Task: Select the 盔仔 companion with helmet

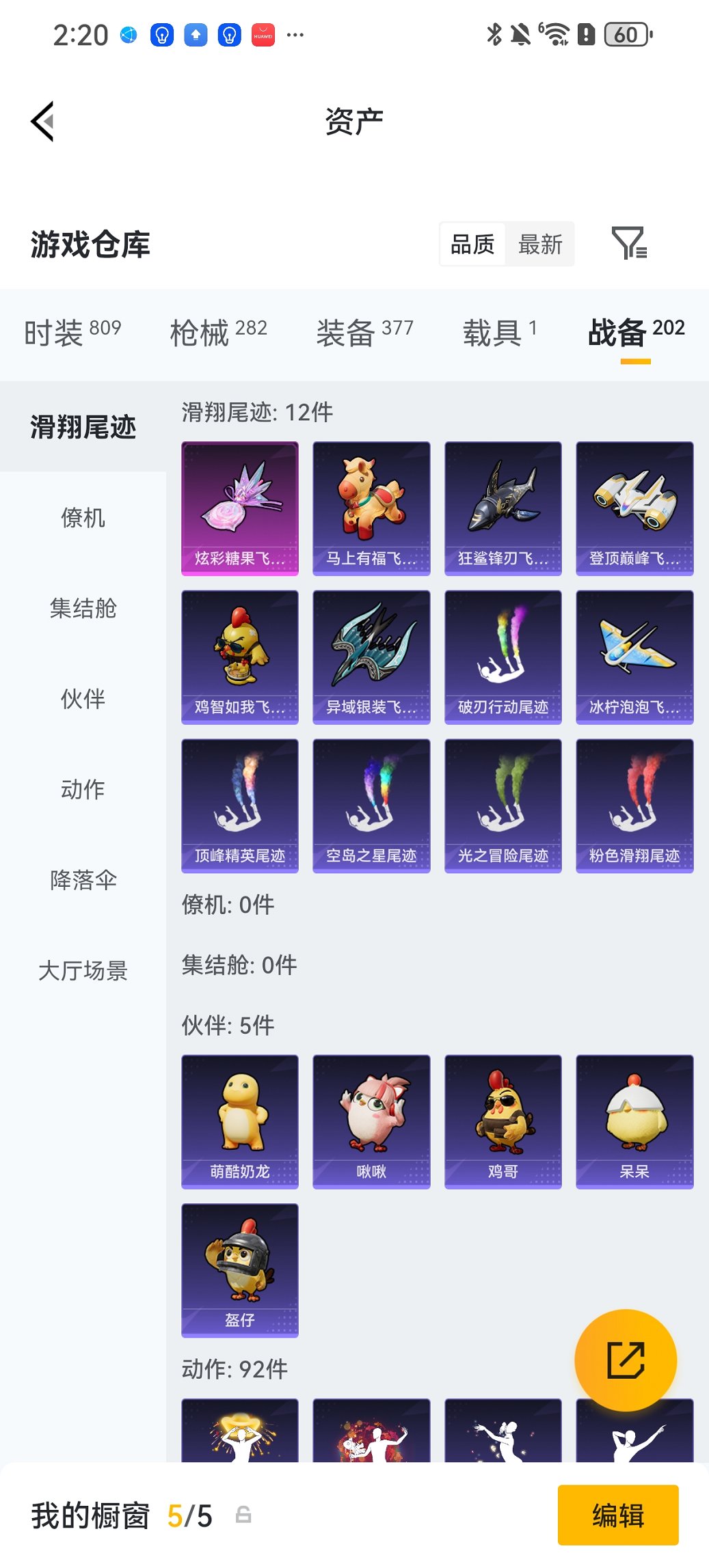Action: [239, 1271]
